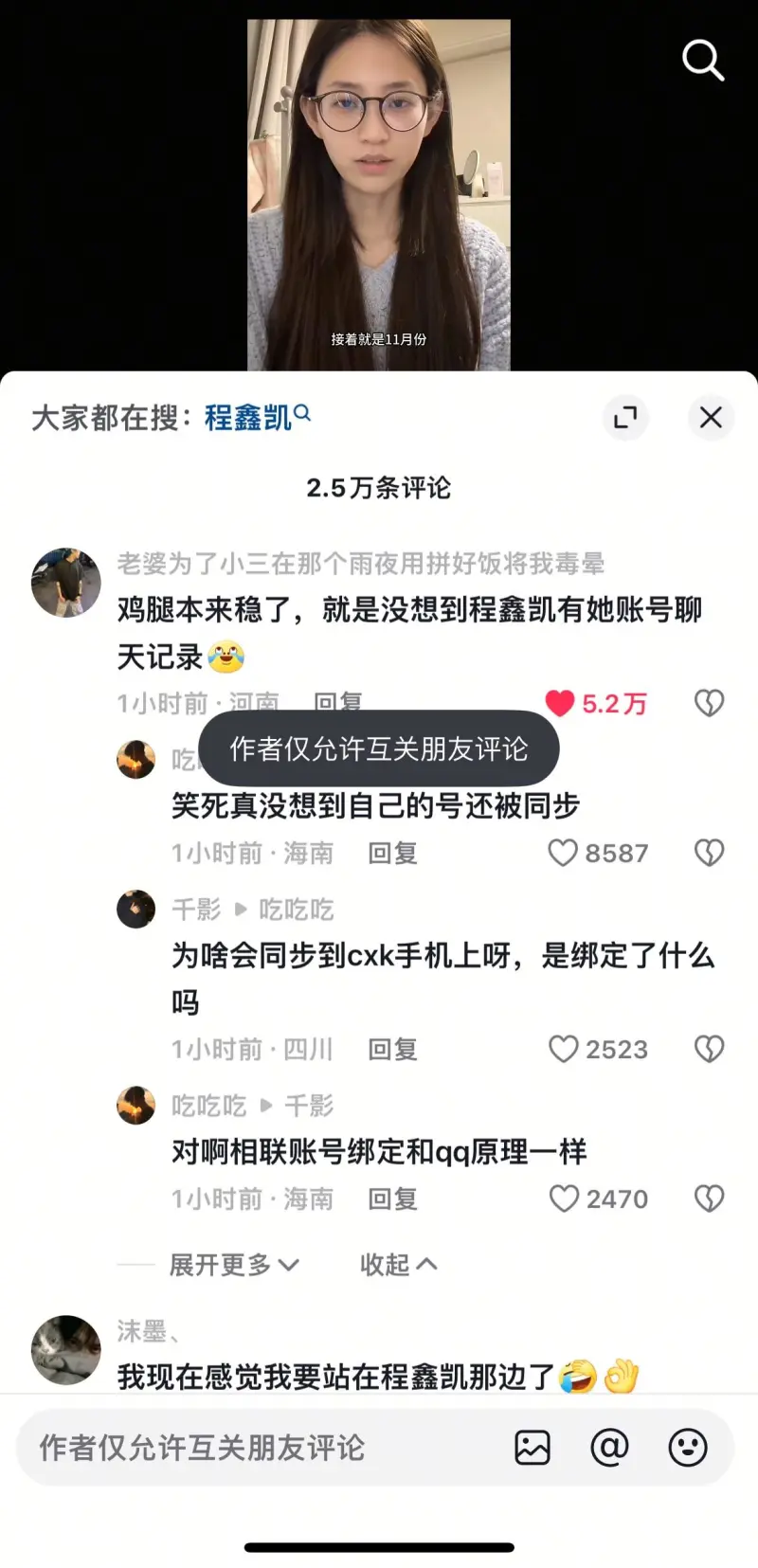
Task: Open the top commenter's profile avatar
Action: pyautogui.click(x=65, y=581)
